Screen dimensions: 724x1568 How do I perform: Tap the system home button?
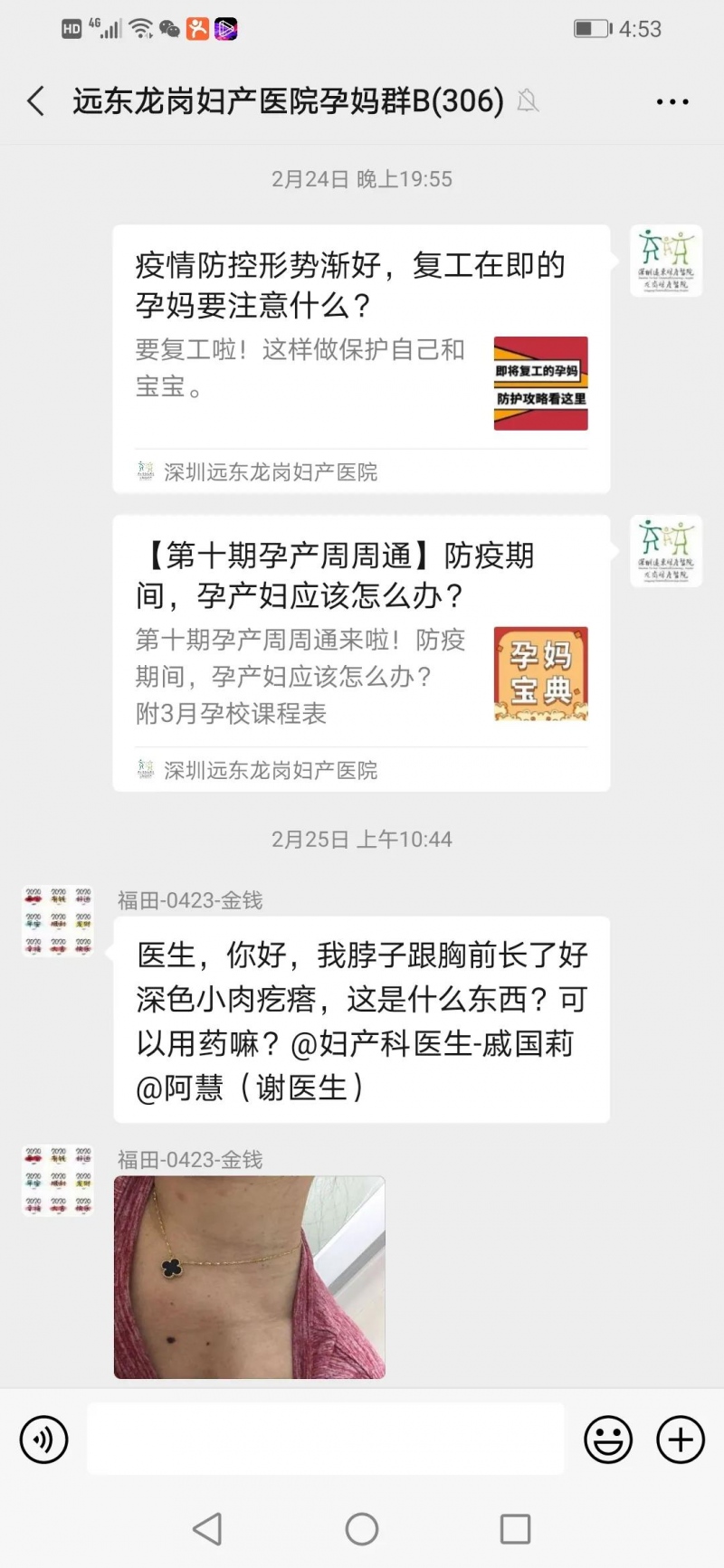click(362, 1529)
